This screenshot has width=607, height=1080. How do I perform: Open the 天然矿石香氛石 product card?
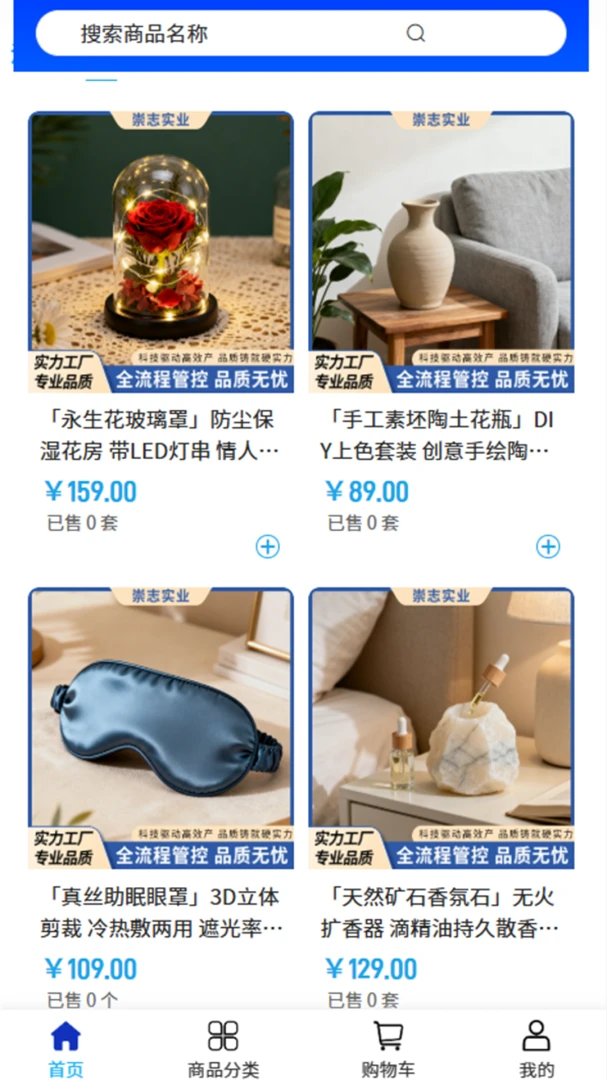point(441,799)
